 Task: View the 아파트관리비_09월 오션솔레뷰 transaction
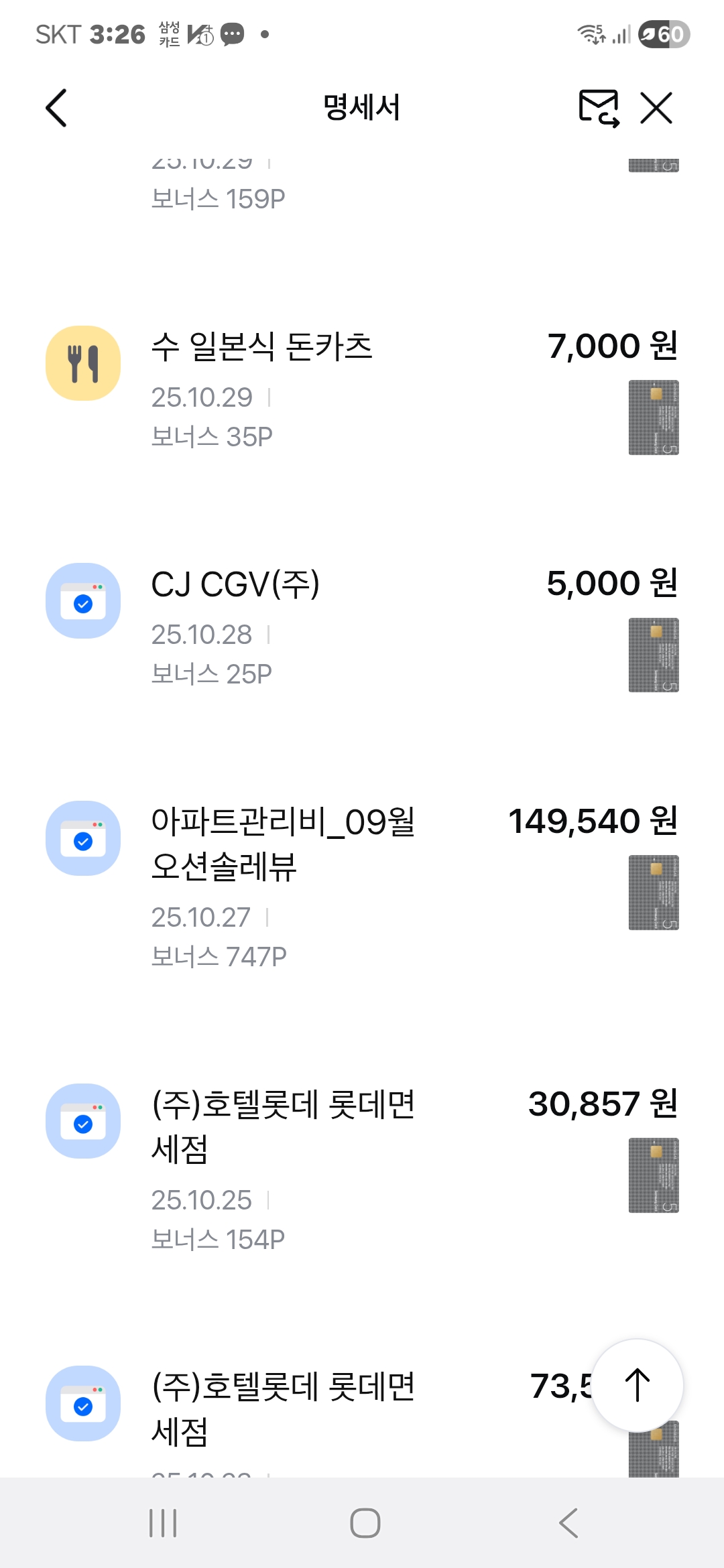pyautogui.click(x=362, y=888)
